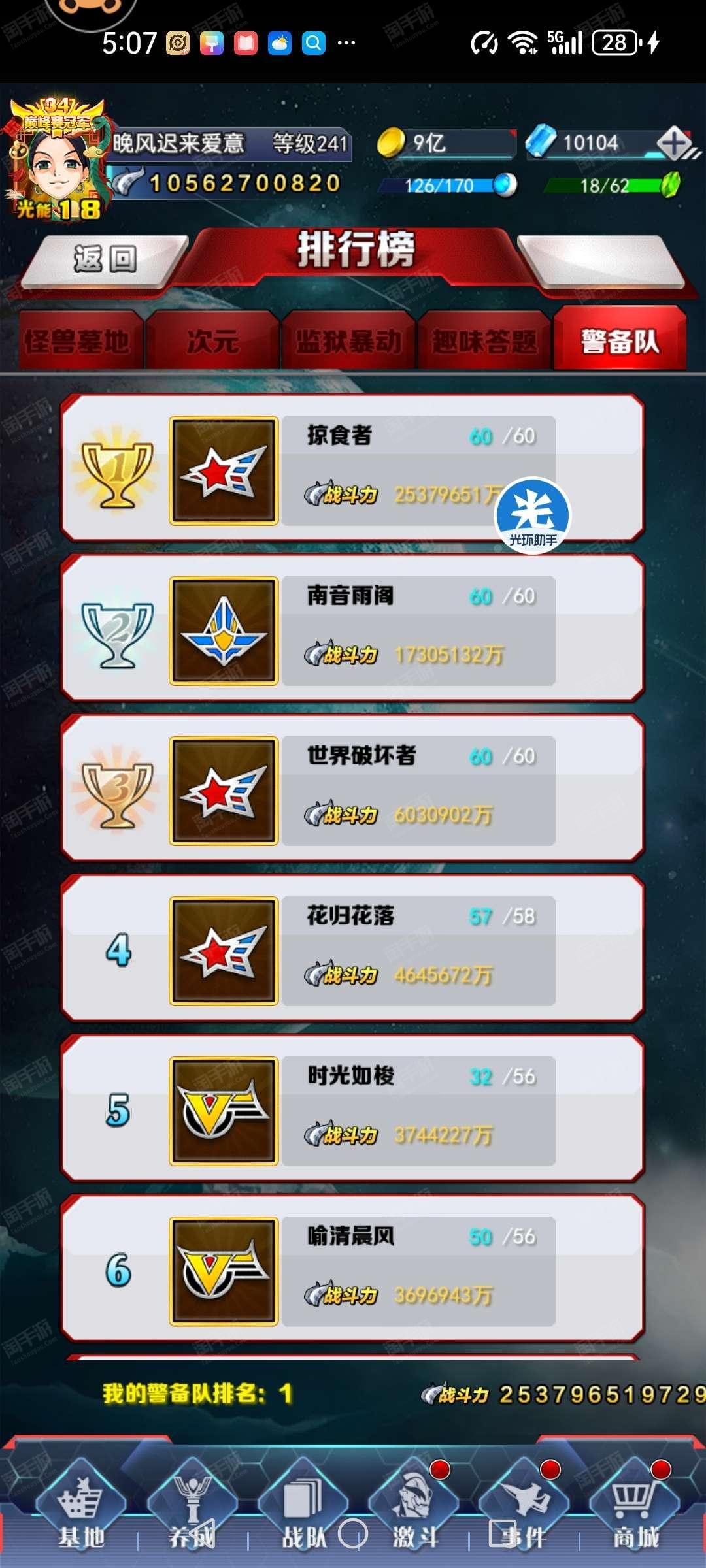This screenshot has height=1568, width=706.
Task: Open the player avatar profile
Action: pyautogui.click(x=57, y=160)
